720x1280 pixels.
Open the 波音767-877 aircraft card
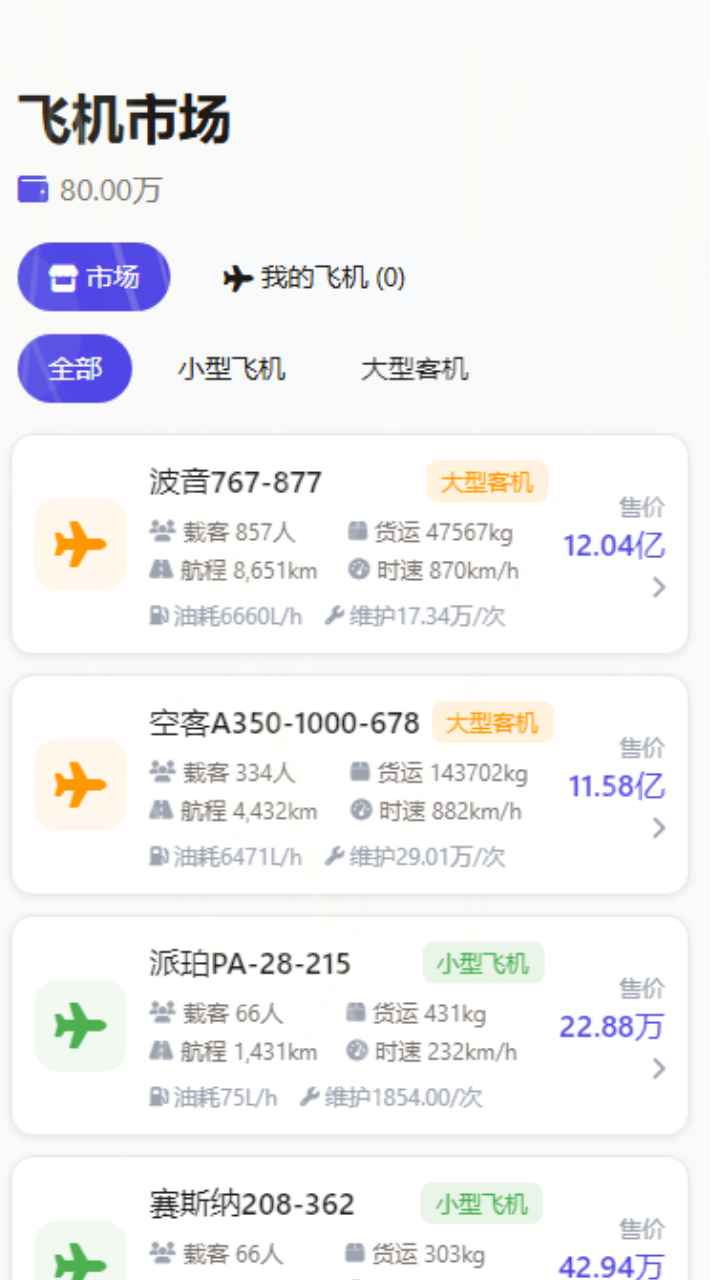point(350,544)
